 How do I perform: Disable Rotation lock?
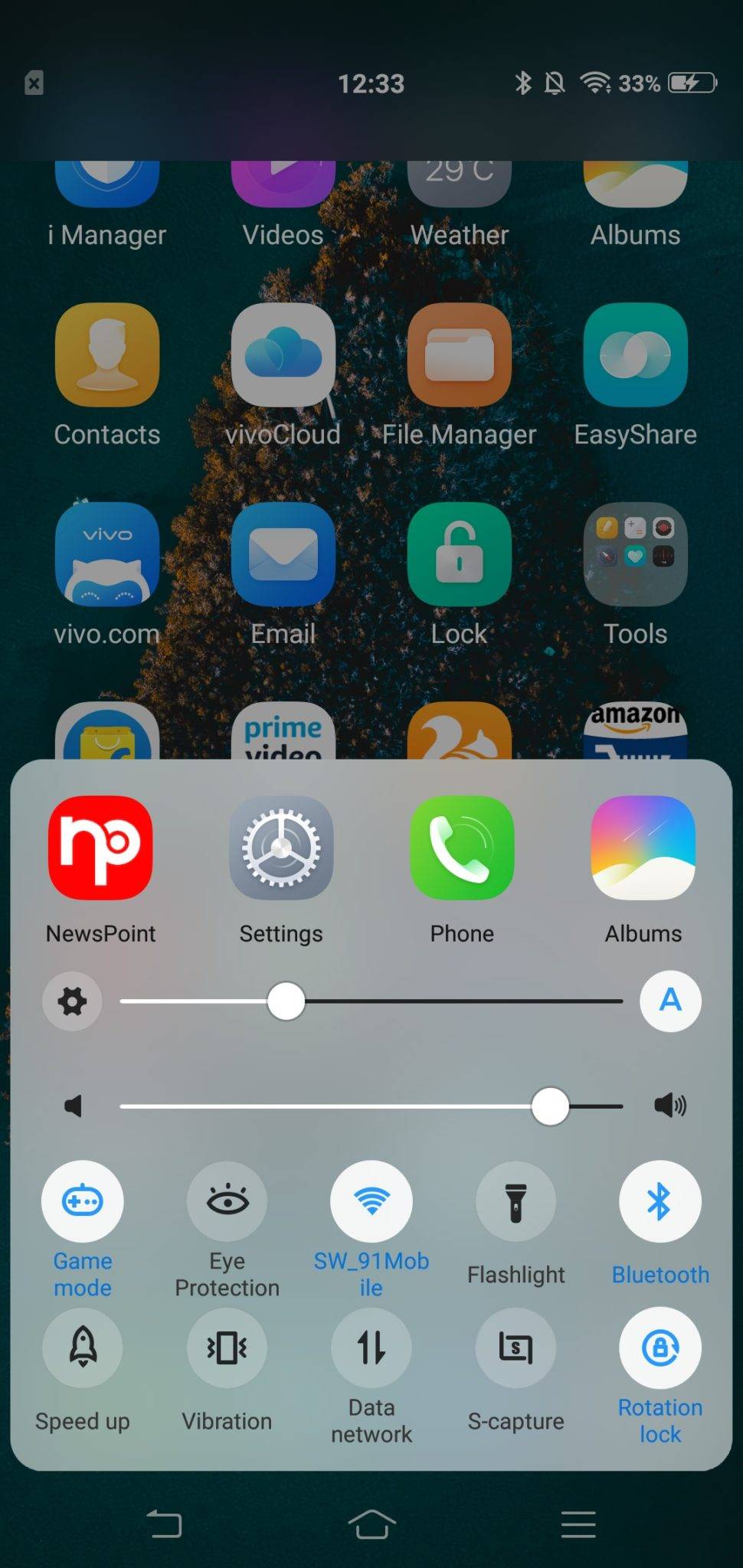click(660, 1347)
